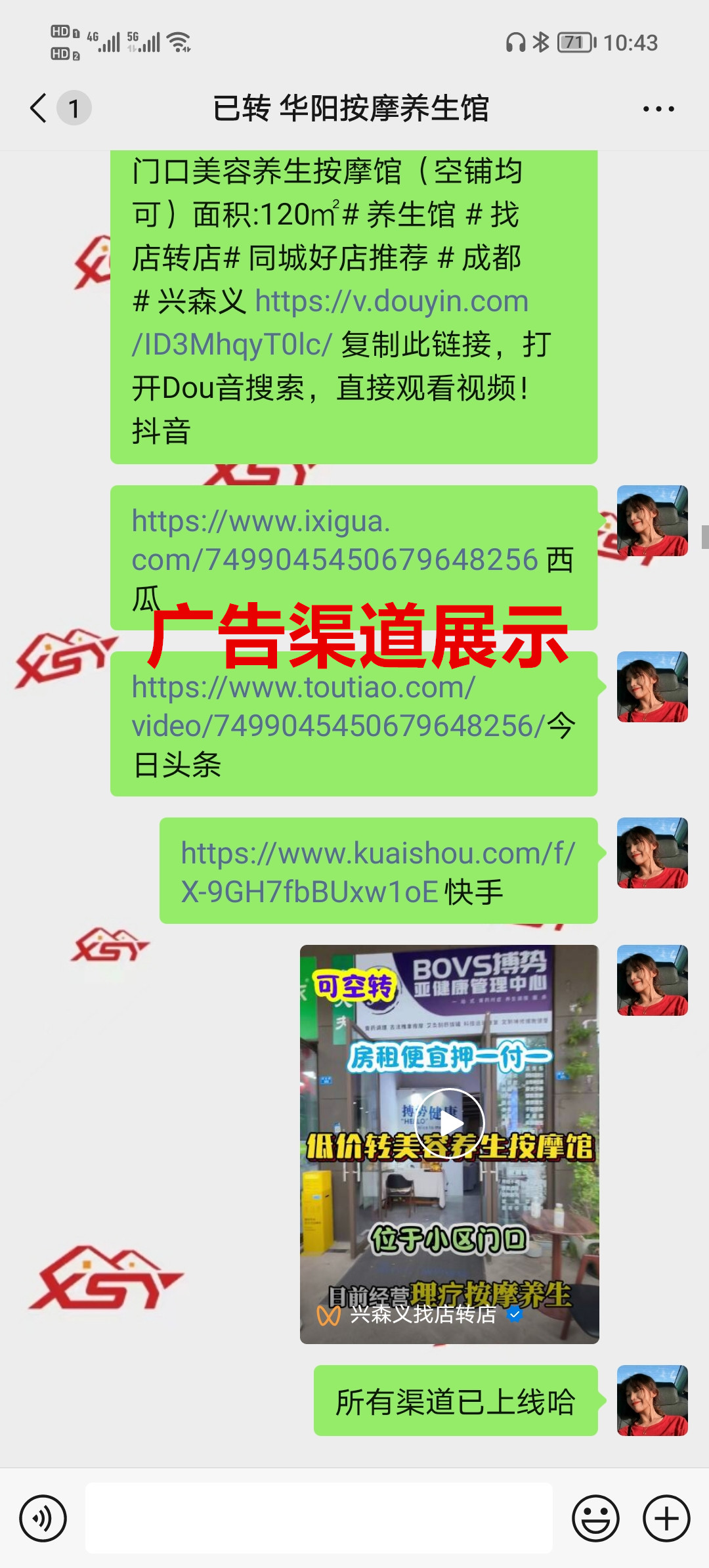
Task: Play the shared 兴森义找店转店 video
Action: coord(449,1123)
